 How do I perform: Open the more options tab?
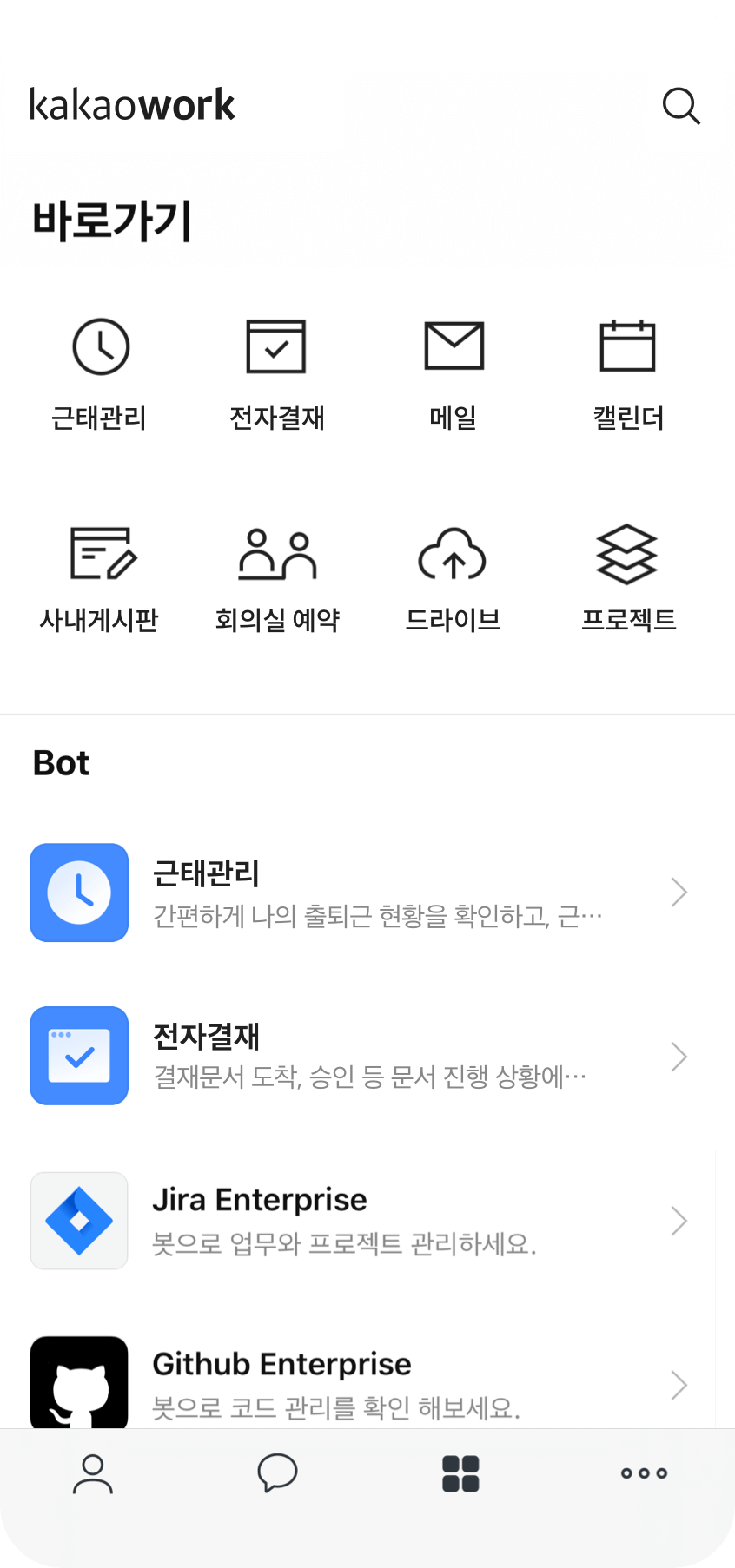pyautogui.click(x=644, y=1473)
